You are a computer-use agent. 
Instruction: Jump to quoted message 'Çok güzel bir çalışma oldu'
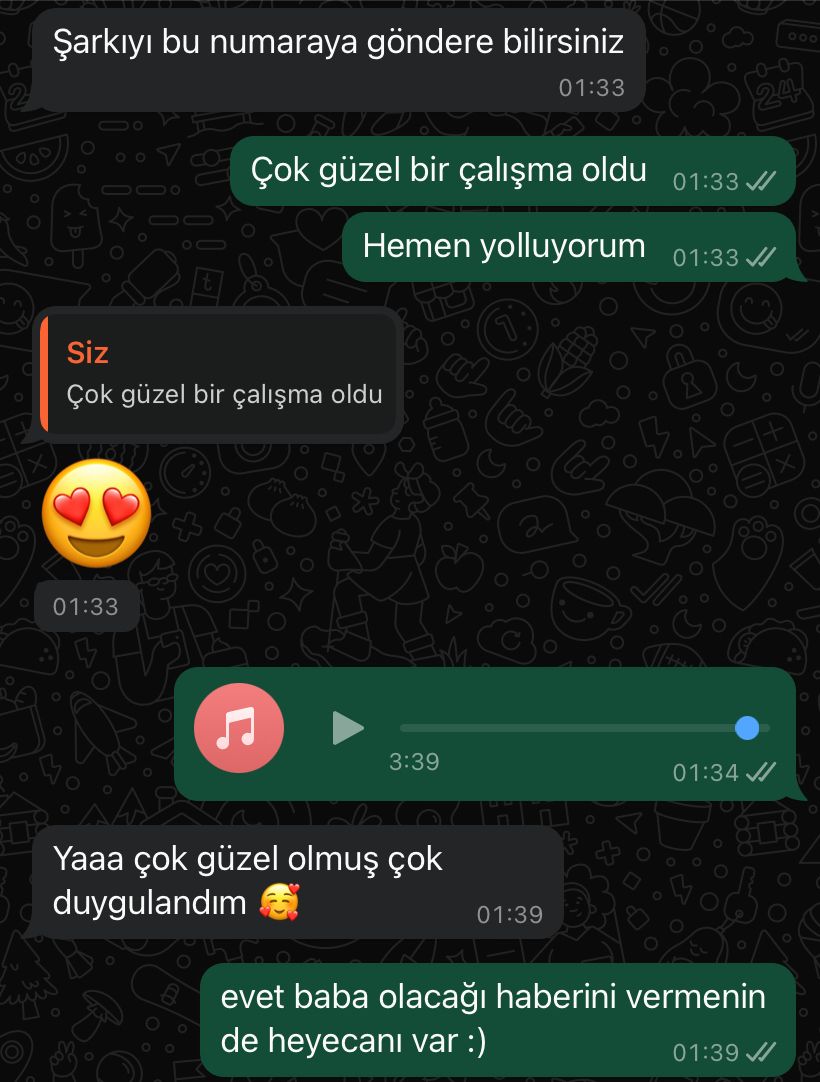pyautogui.click(x=220, y=374)
